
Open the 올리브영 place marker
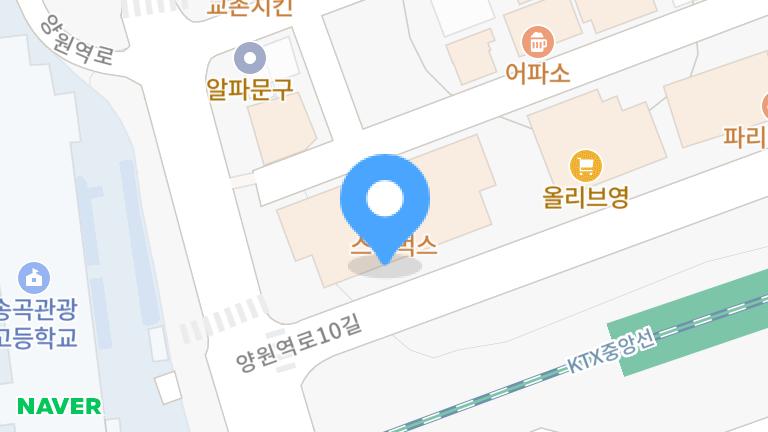click(x=585, y=165)
